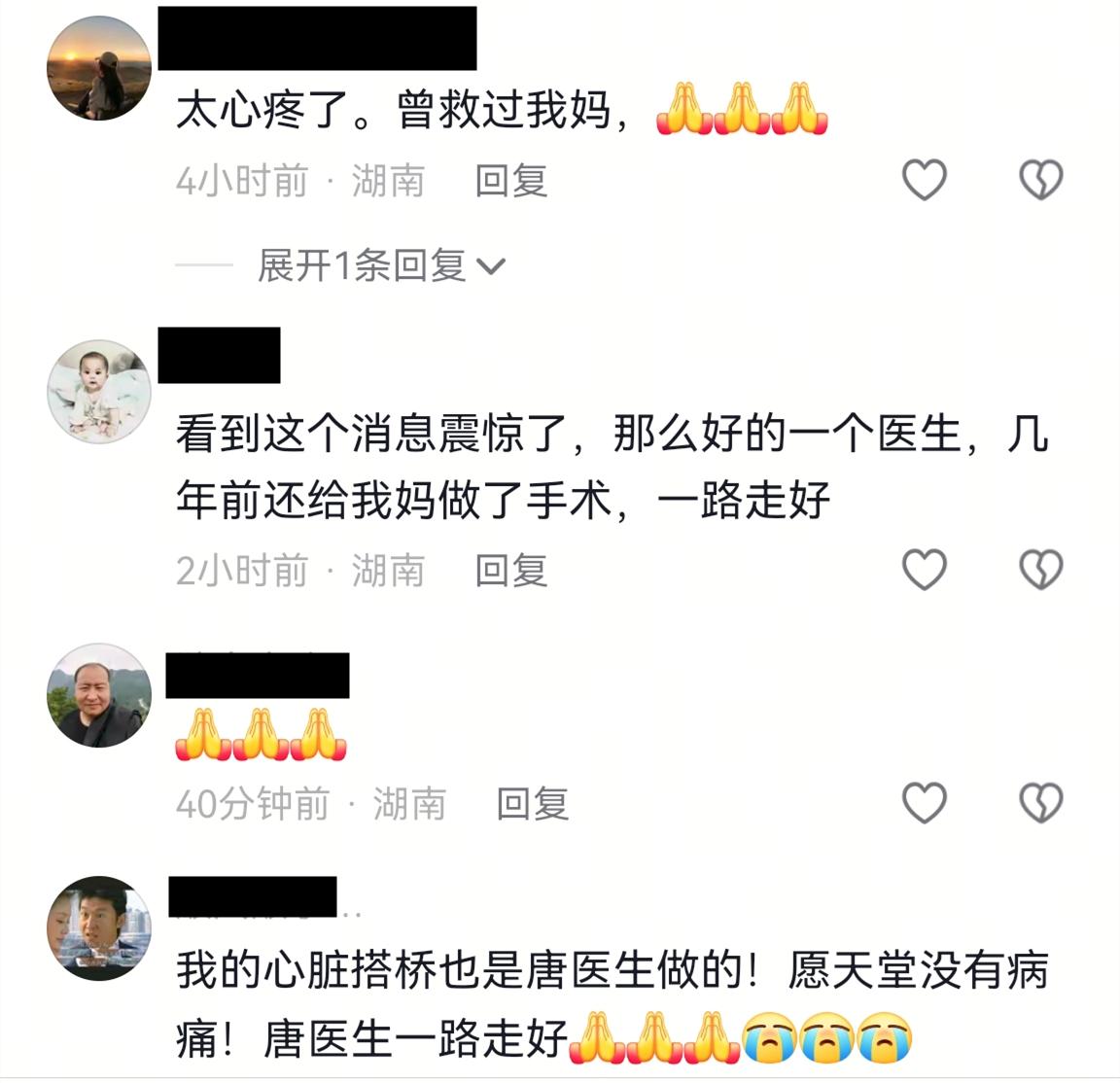
Task: Open avatar of 我的心脏搭桥 commenter
Action: (99, 928)
